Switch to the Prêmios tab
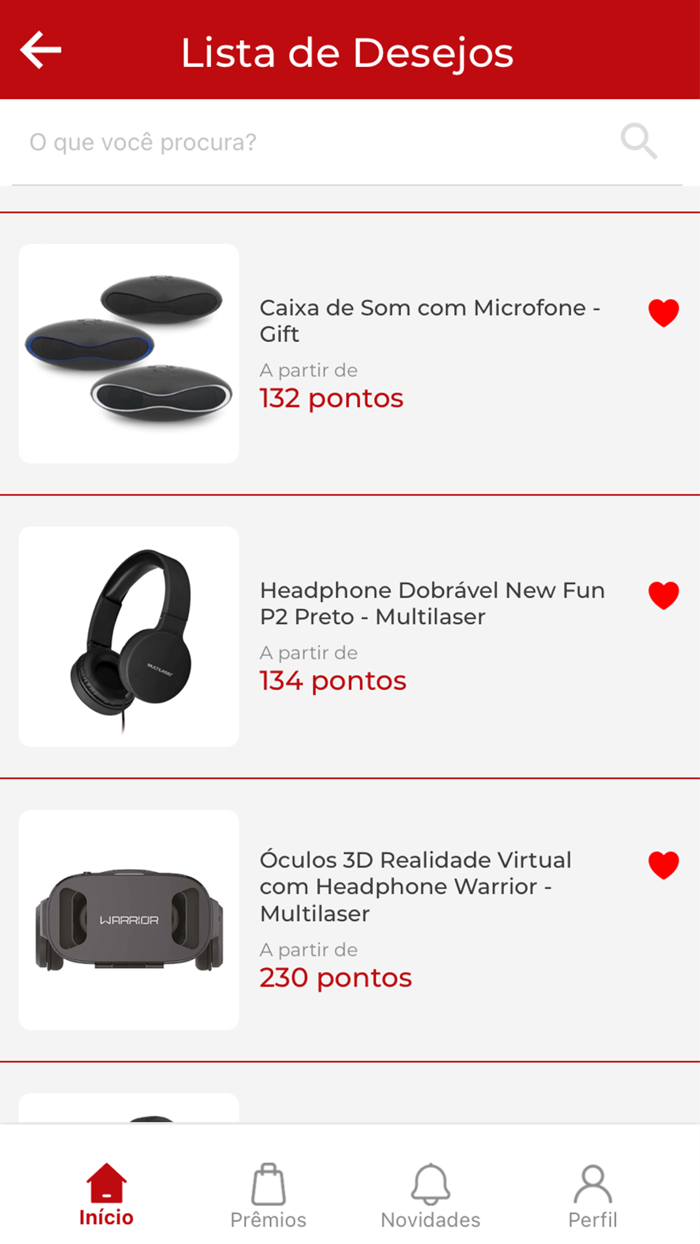 pyautogui.click(x=268, y=1196)
